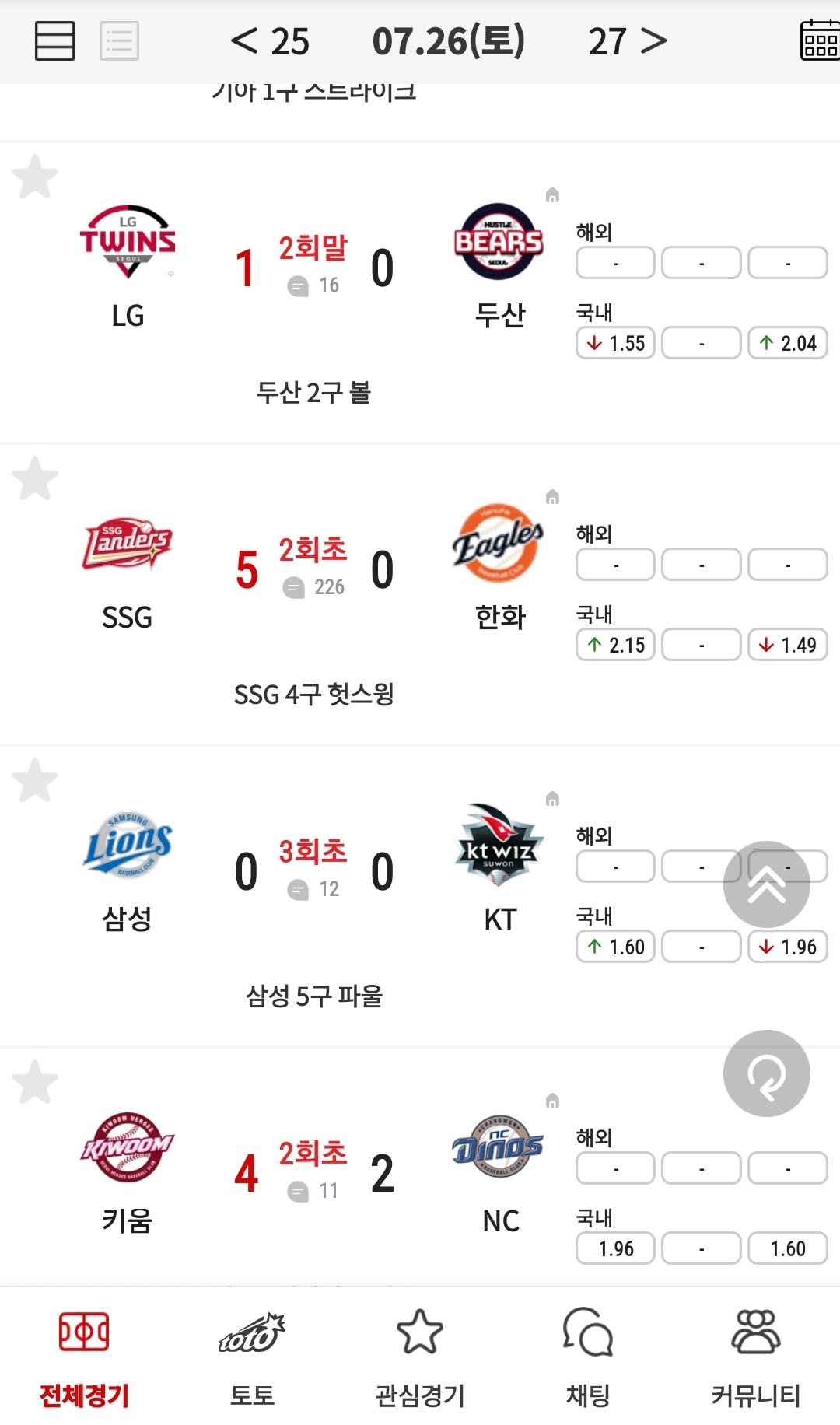840x1425 pixels.
Task: Select domestic odds 1.49 for 한화
Action: click(787, 645)
